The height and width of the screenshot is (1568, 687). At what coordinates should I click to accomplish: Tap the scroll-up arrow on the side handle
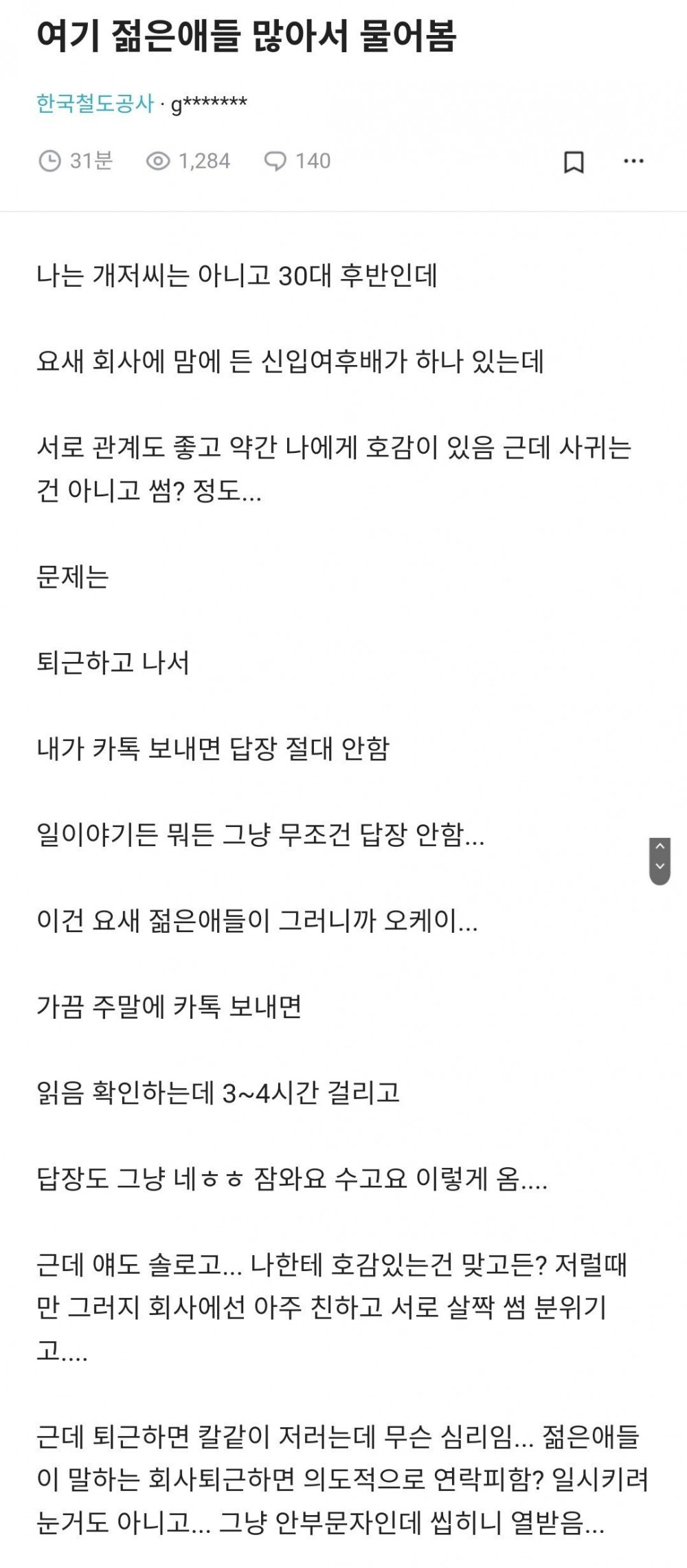point(660,848)
